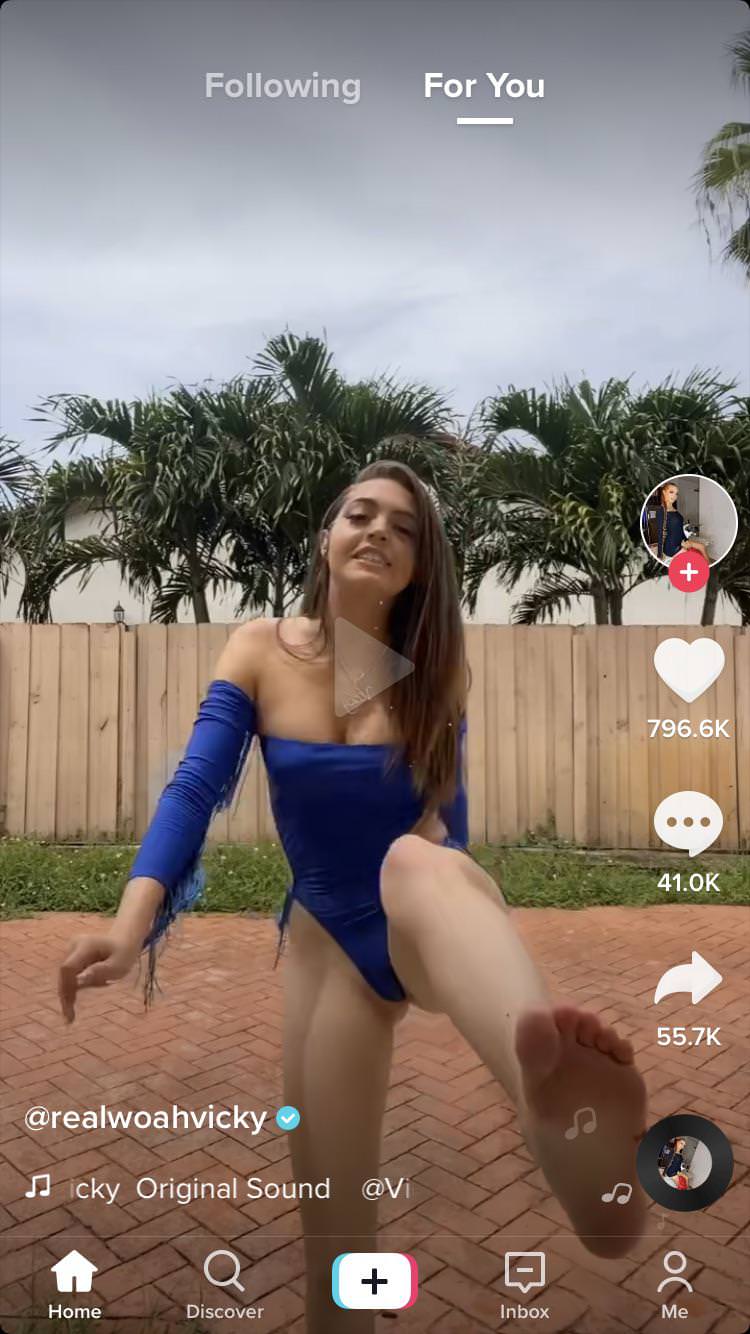This screenshot has height=1334, width=750.
Task: Tap the spinning sound disc
Action: tap(685, 1163)
